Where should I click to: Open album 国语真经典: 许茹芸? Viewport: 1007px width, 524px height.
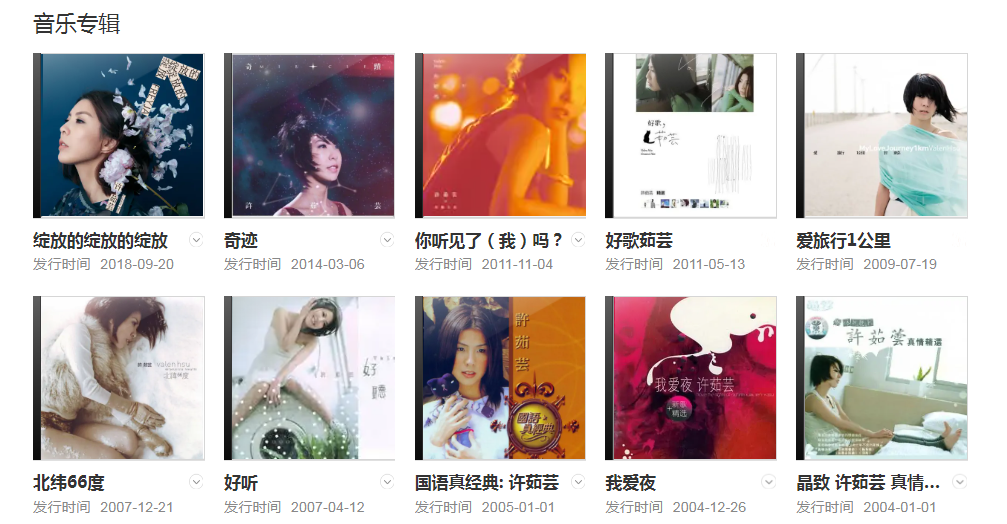[x=500, y=378]
